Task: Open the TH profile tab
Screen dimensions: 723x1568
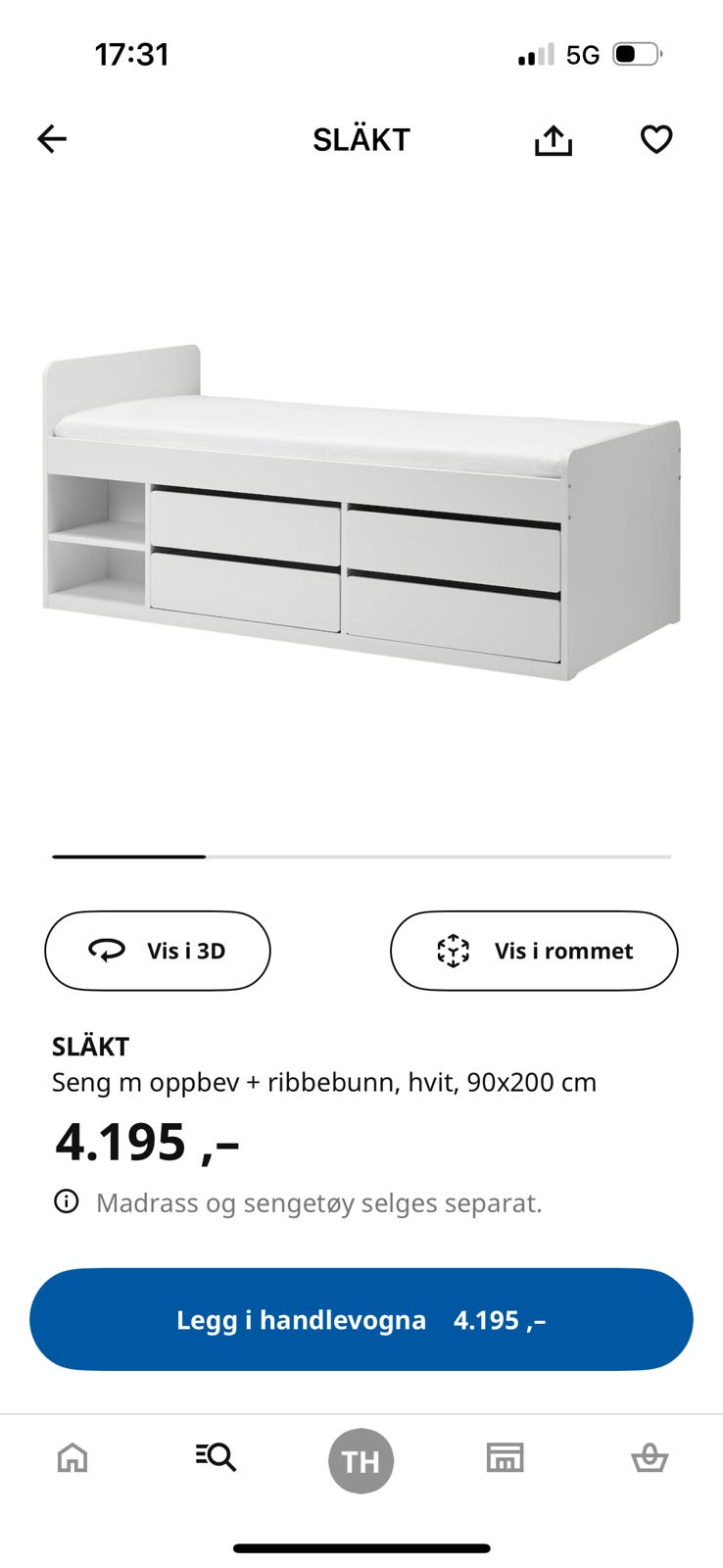Action: 361,1460
